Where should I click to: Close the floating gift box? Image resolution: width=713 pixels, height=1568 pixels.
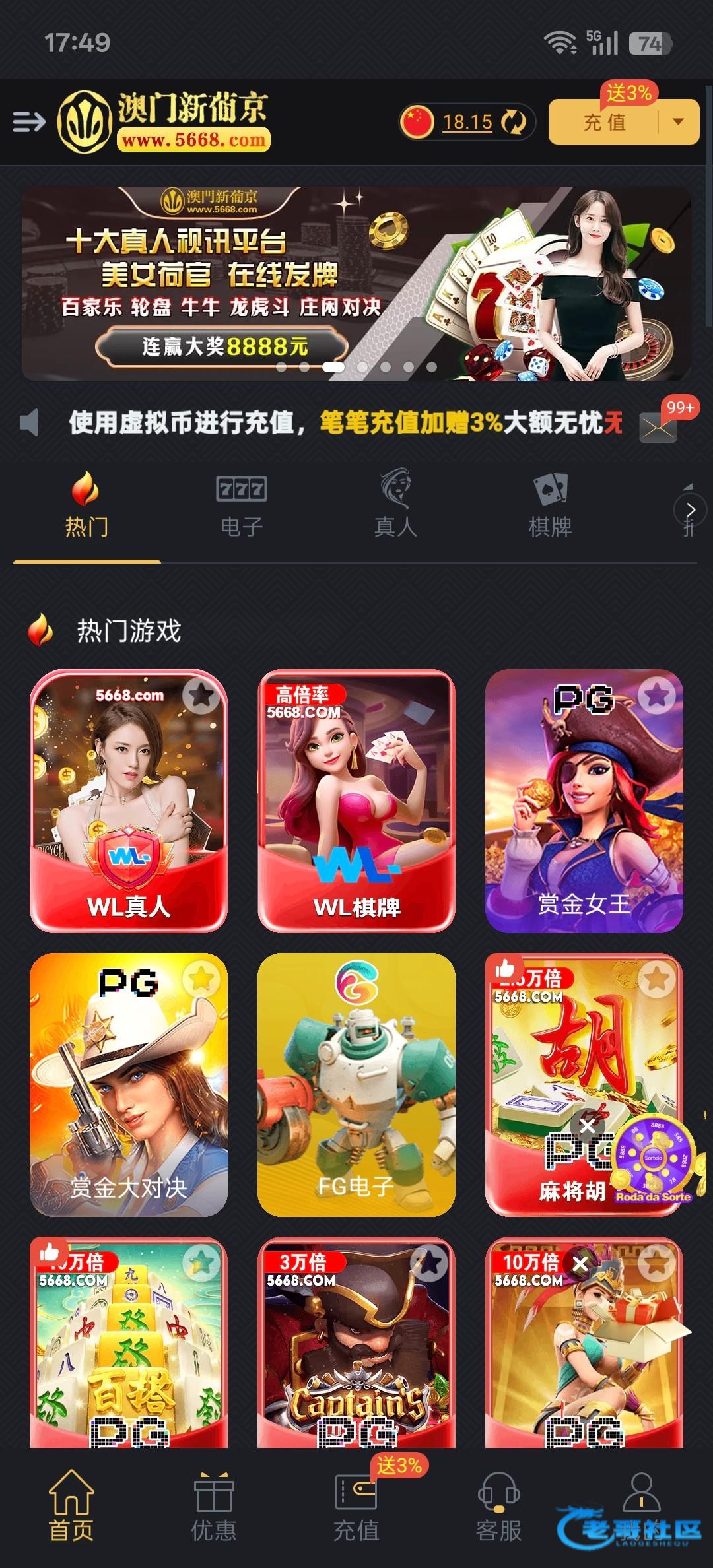coord(580,1264)
